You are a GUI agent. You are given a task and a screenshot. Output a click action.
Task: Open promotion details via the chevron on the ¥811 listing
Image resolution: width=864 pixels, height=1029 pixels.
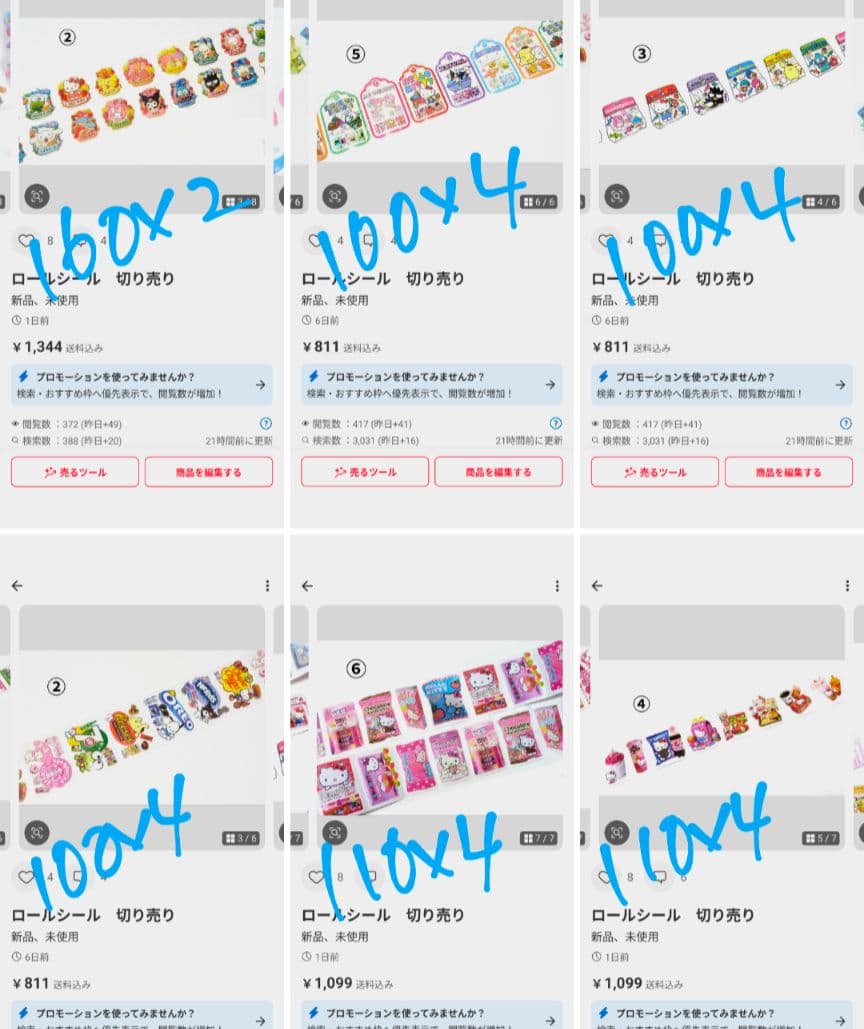549,384
